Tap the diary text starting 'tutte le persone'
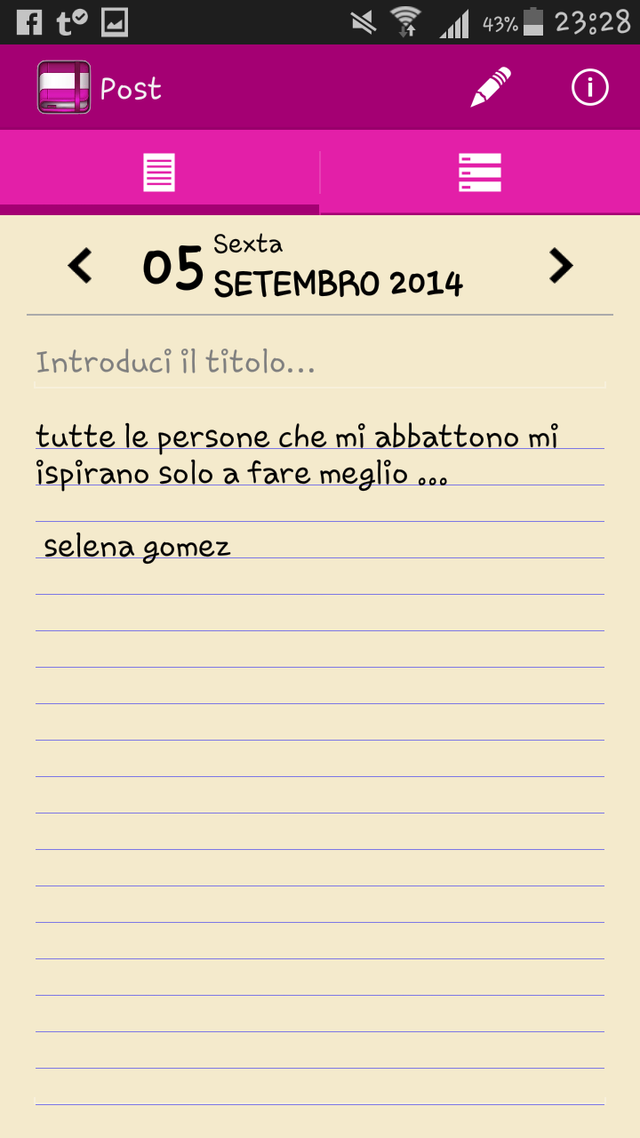 (298, 455)
